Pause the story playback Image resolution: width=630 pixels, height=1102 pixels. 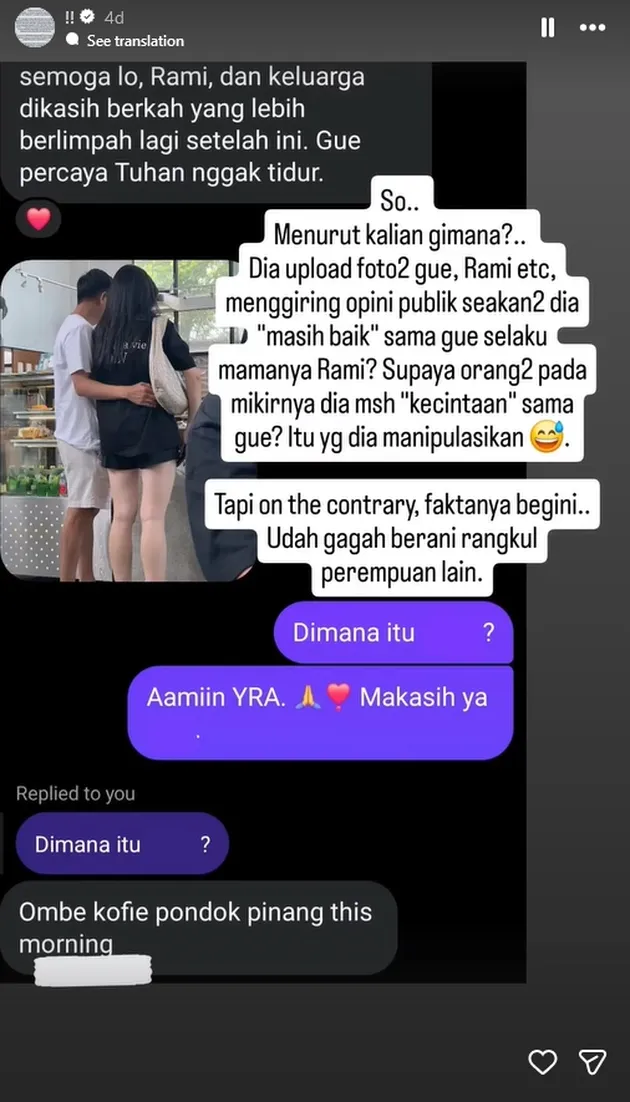tap(547, 28)
